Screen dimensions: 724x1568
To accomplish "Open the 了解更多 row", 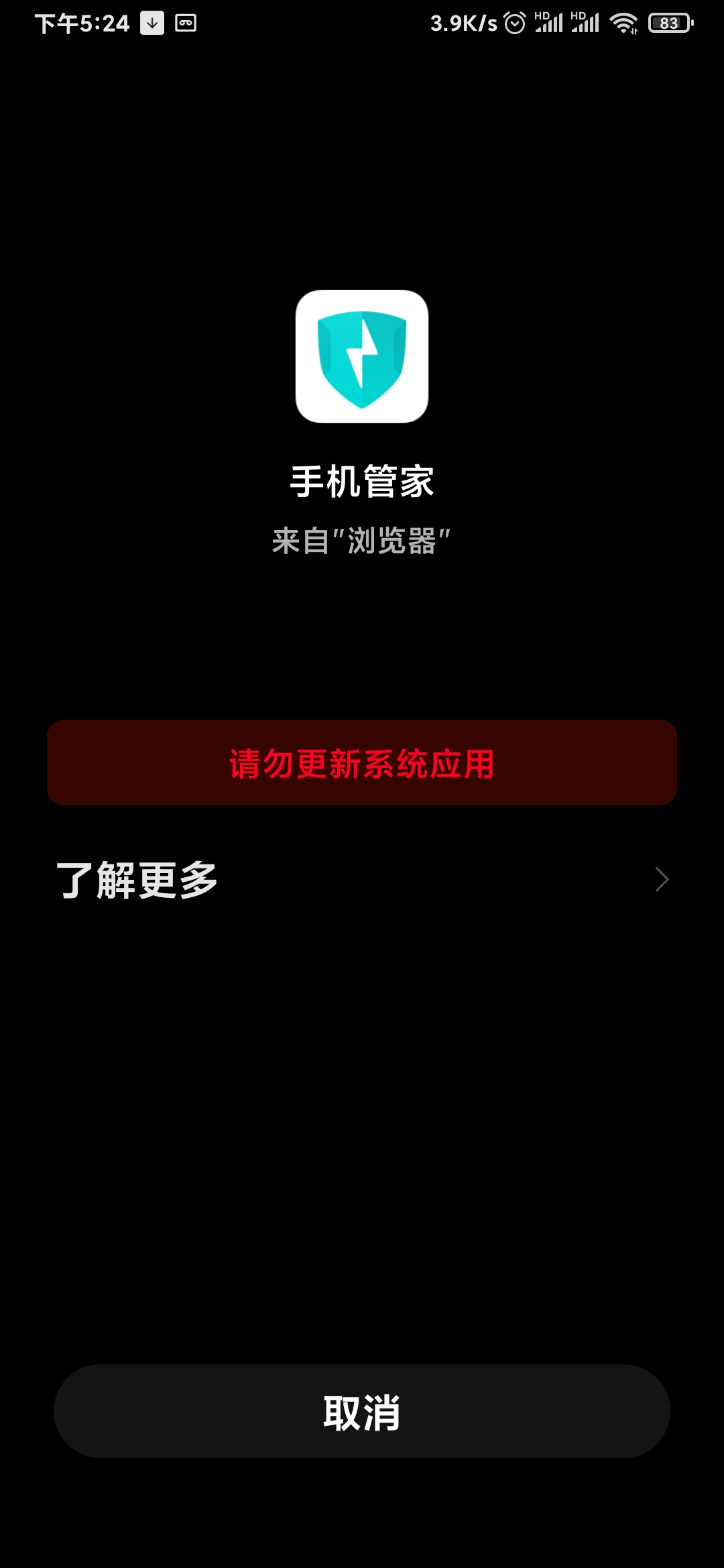I will pos(362,880).
